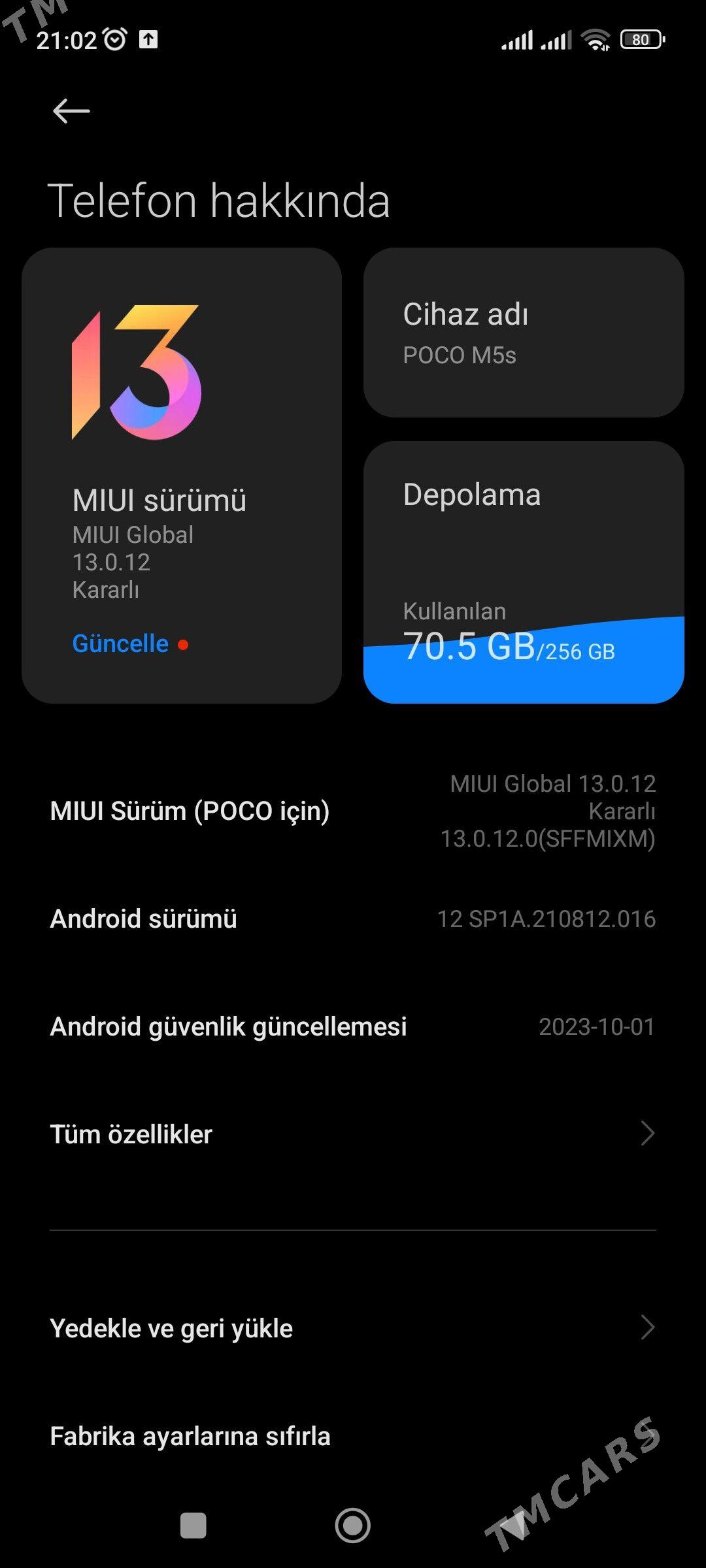Open recent apps with square button

pyautogui.click(x=193, y=1526)
